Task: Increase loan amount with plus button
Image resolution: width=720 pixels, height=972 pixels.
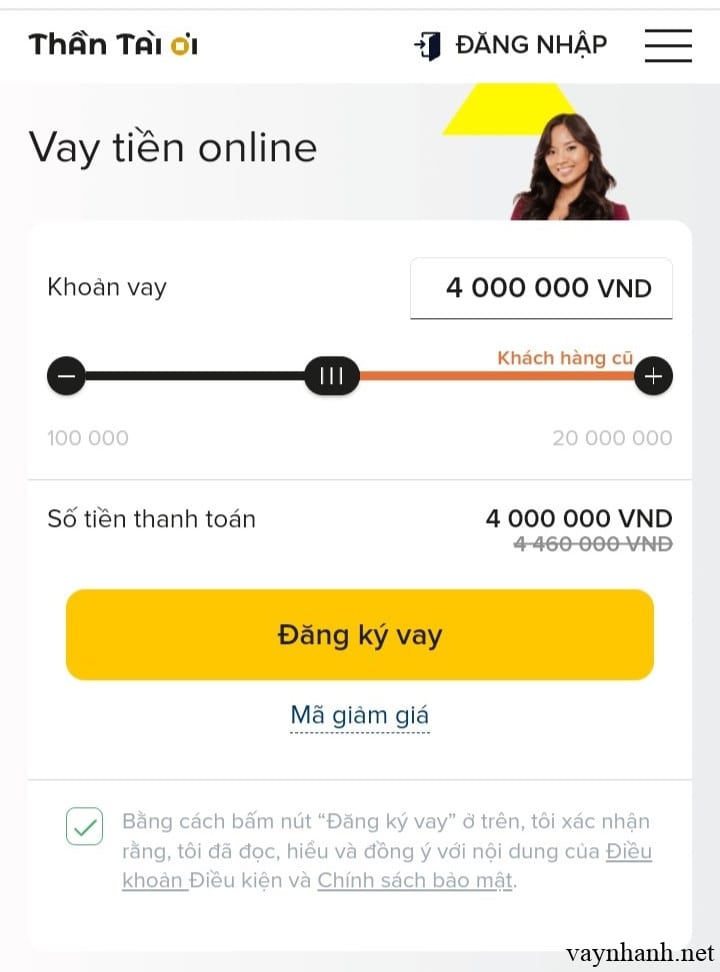Action: [x=653, y=376]
